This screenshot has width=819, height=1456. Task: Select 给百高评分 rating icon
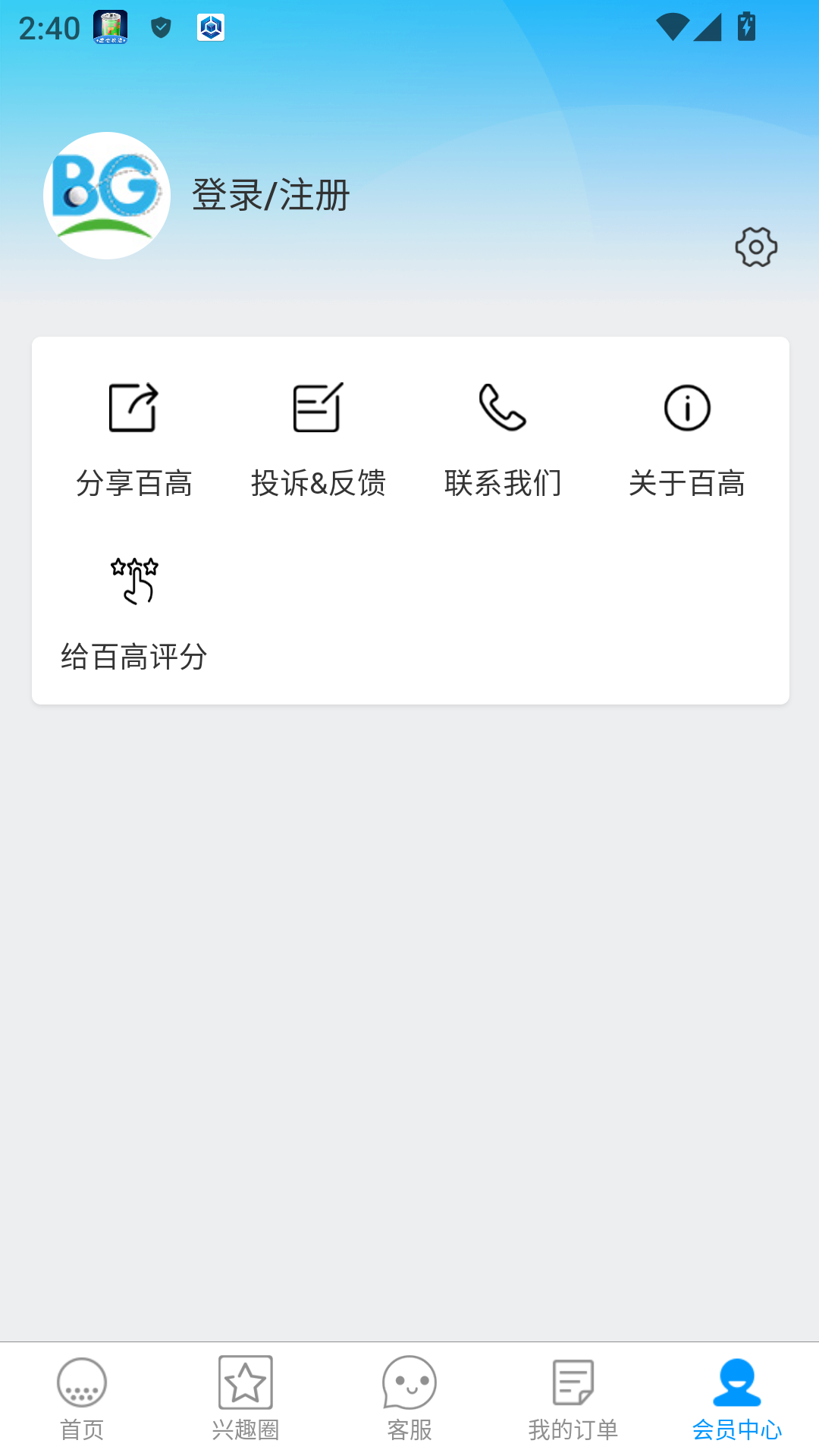(x=135, y=580)
